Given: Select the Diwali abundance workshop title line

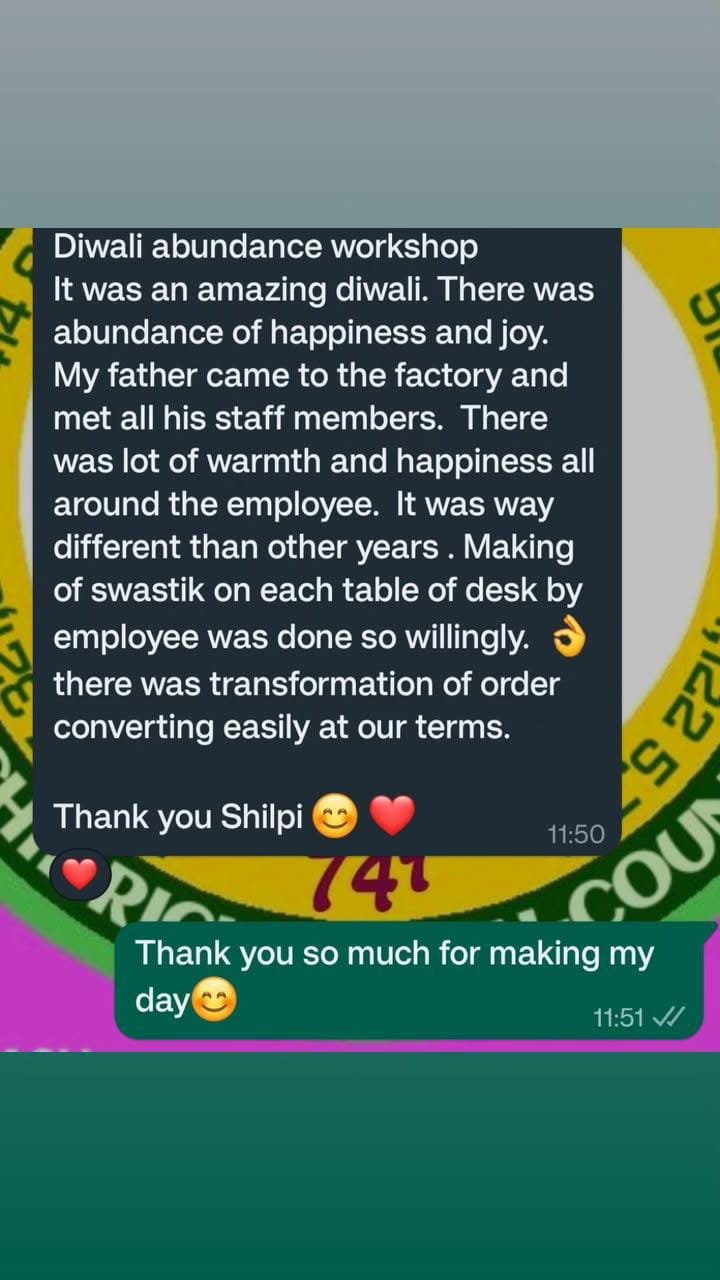Looking at the screenshot, I should (x=266, y=246).
